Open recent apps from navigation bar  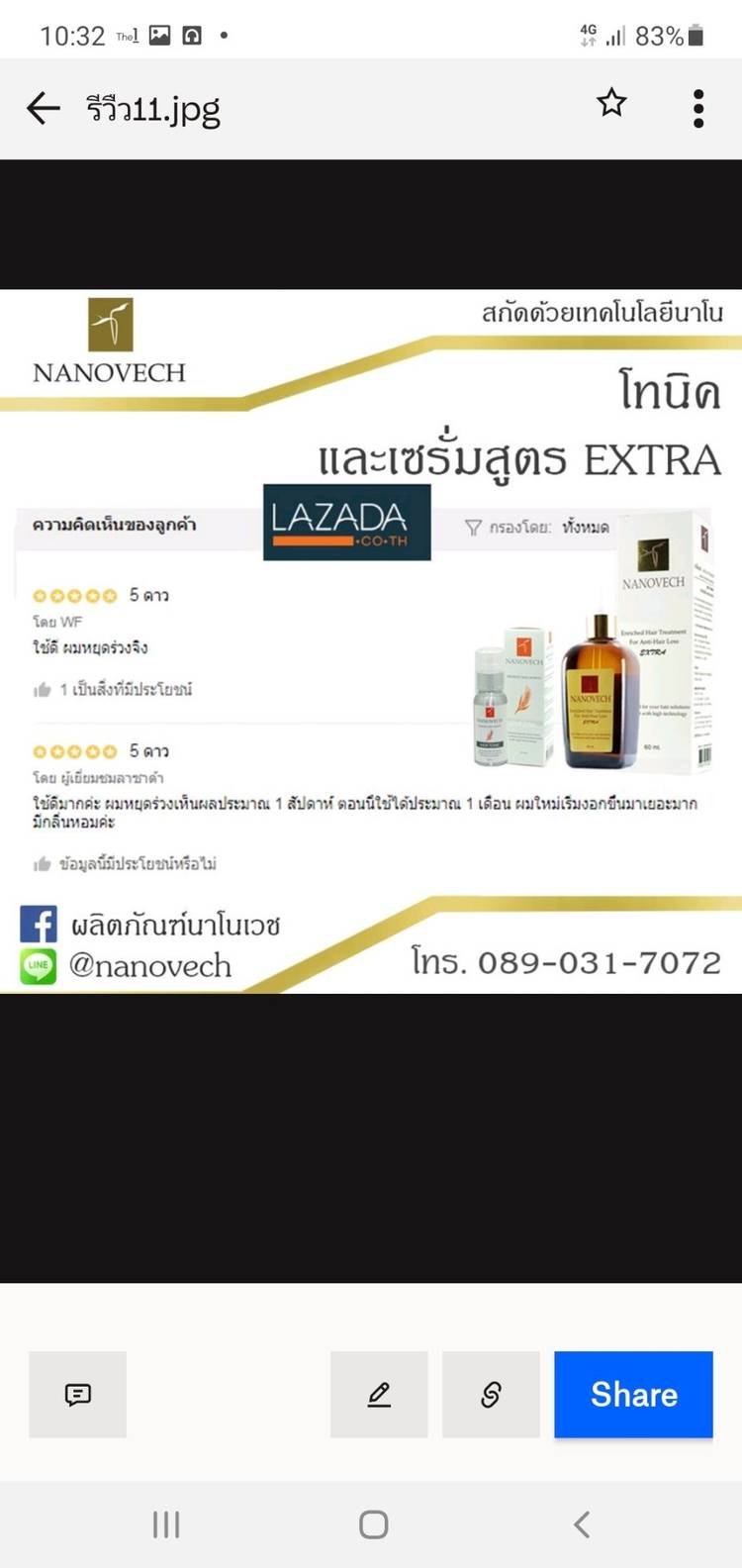(166, 1524)
